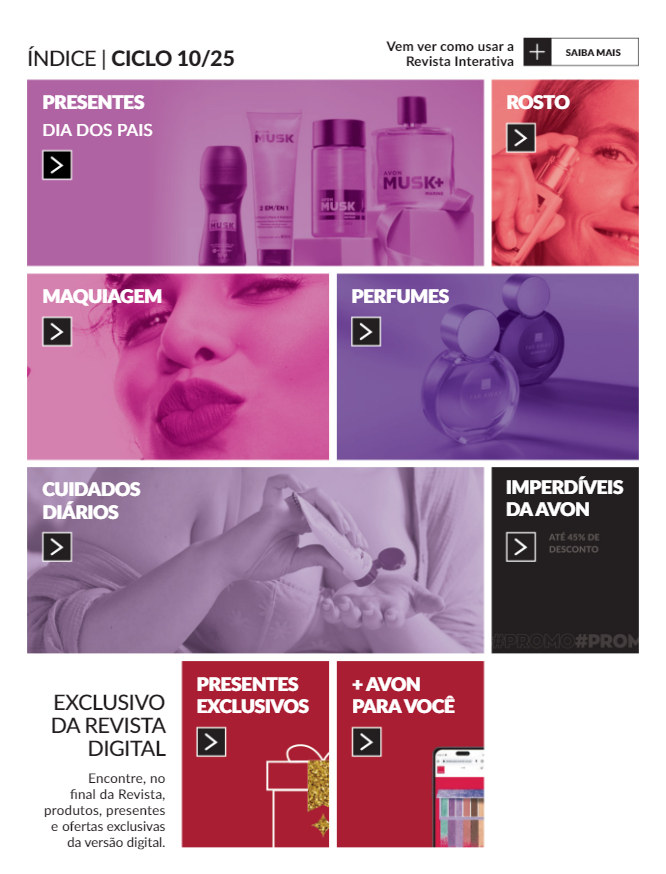Image resolution: width=666 pixels, height=874 pixels.
Task: Open Cuidados Diários section
Action: 57,546
